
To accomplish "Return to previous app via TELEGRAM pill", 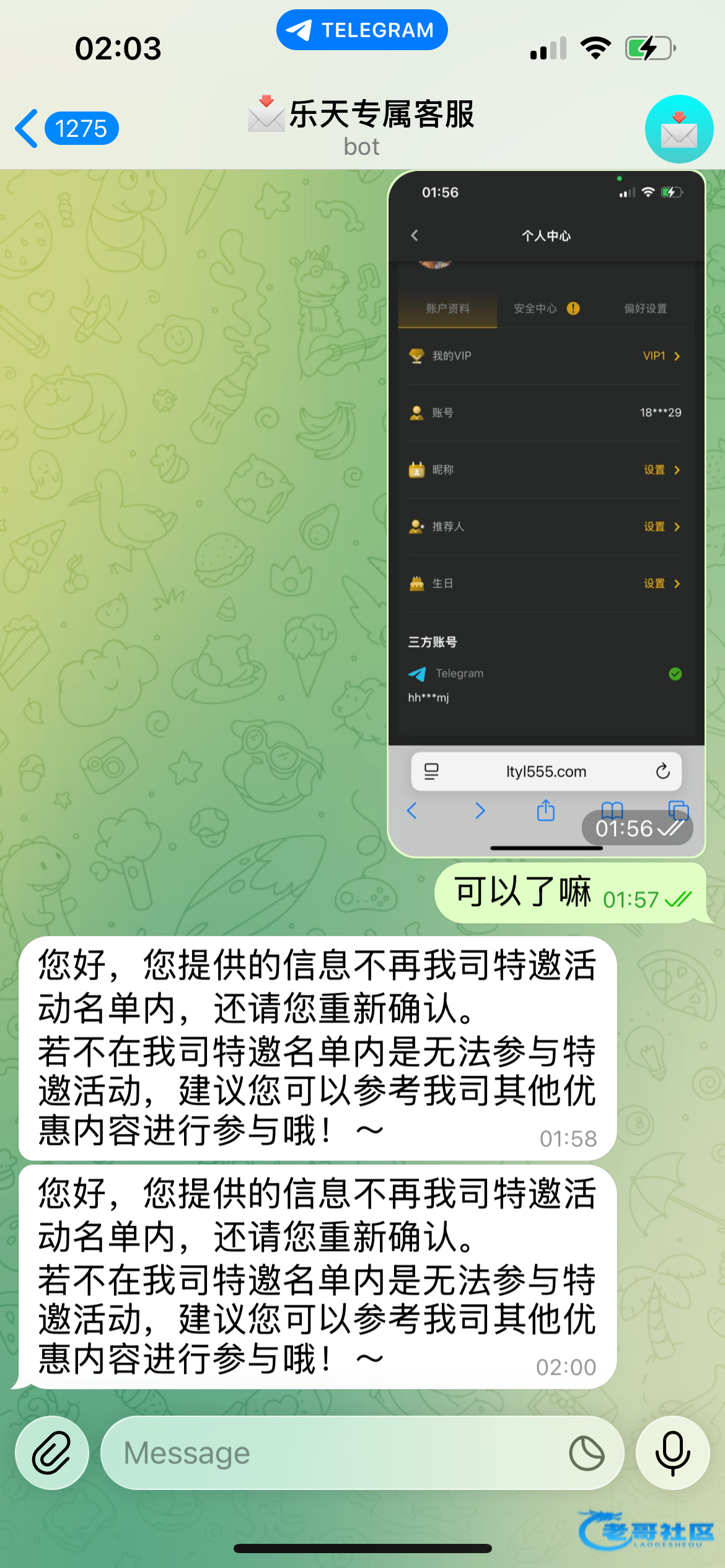I will pyautogui.click(x=362, y=30).
